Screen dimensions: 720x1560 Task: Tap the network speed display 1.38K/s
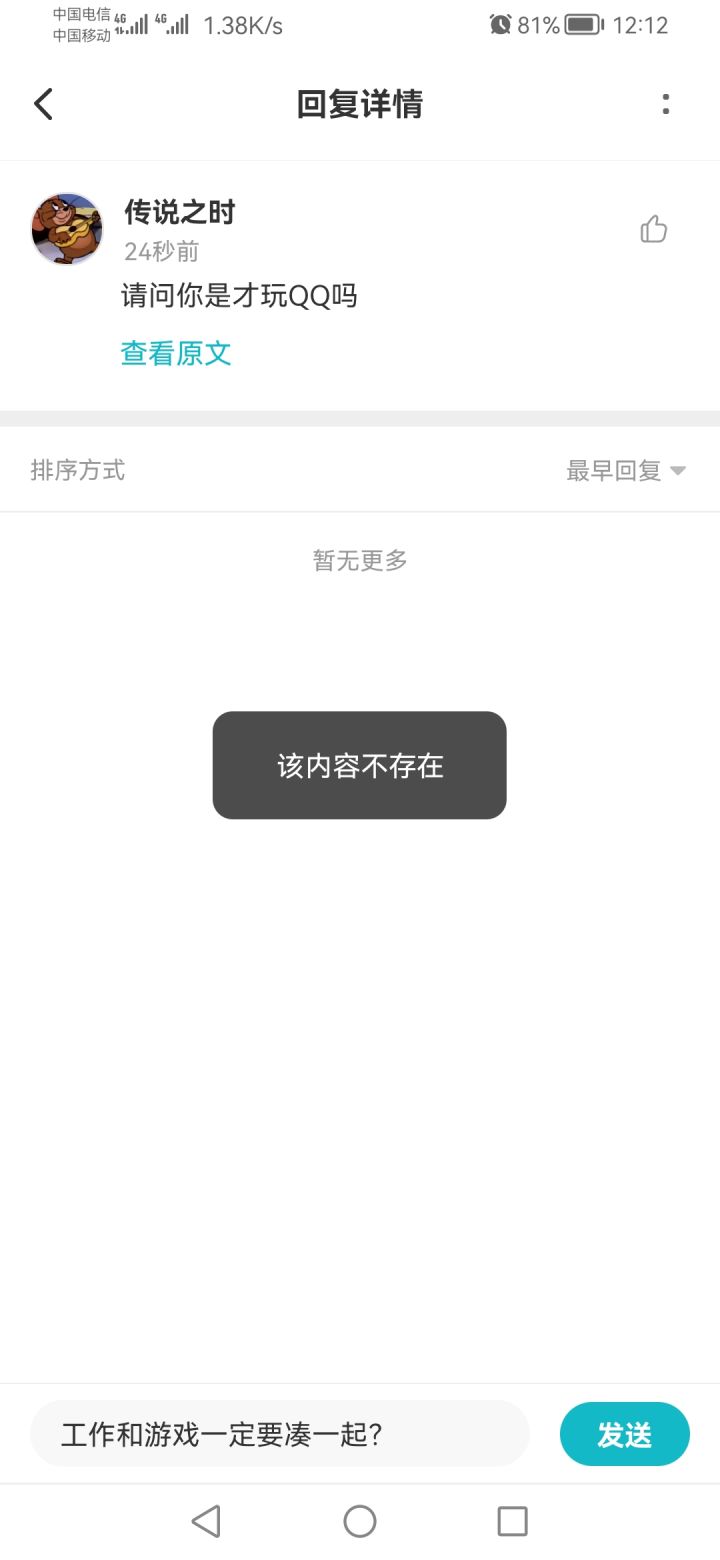[x=245, y=24]
